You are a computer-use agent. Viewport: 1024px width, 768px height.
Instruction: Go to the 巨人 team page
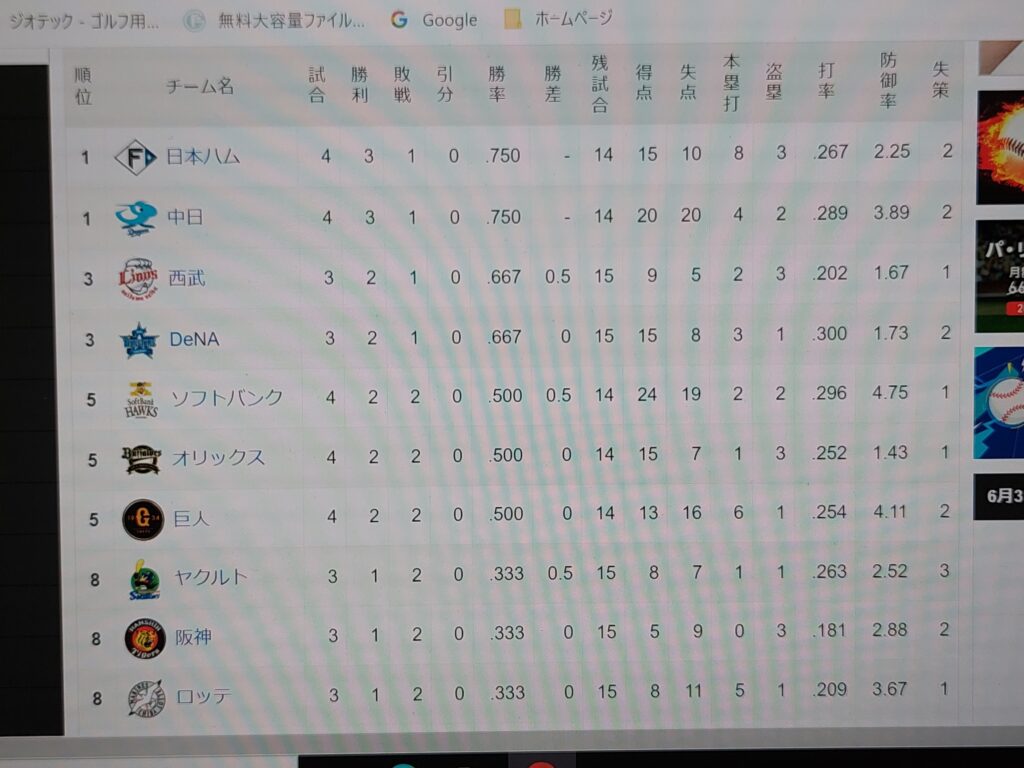[191, 518]
